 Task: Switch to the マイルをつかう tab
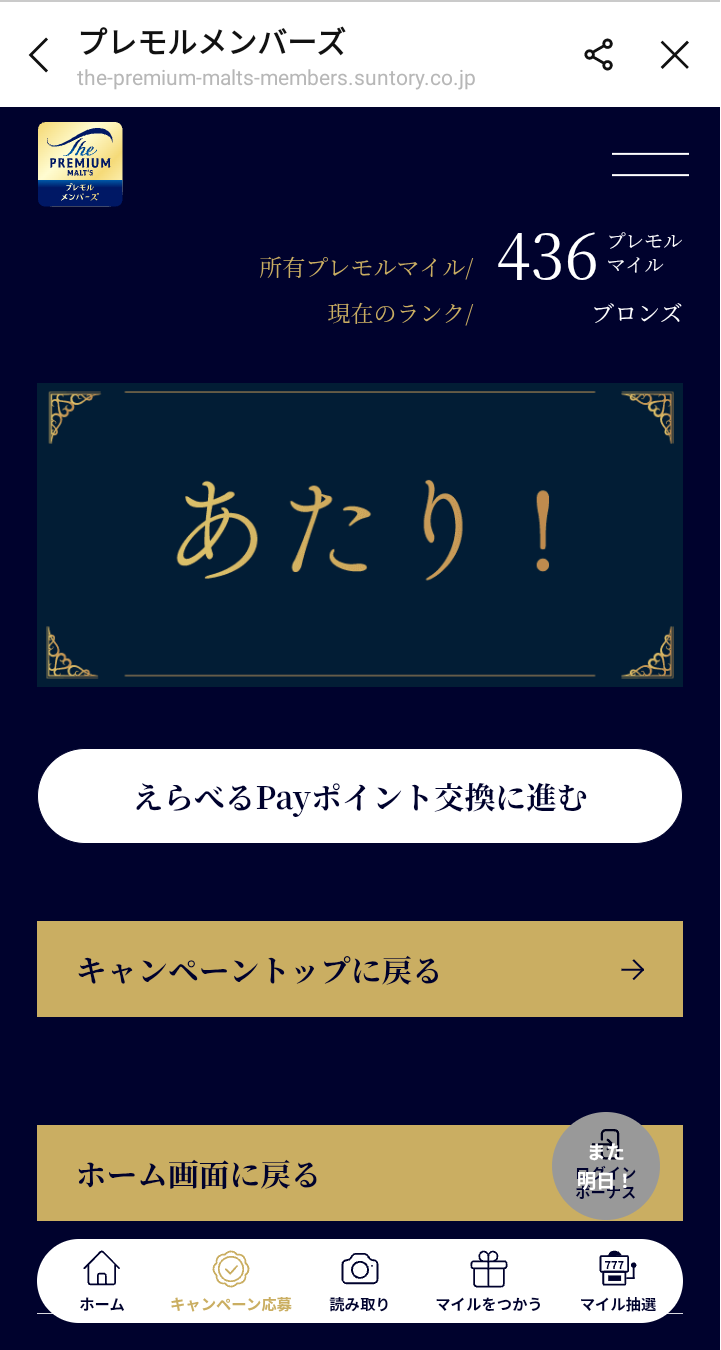click(489, 1282)
